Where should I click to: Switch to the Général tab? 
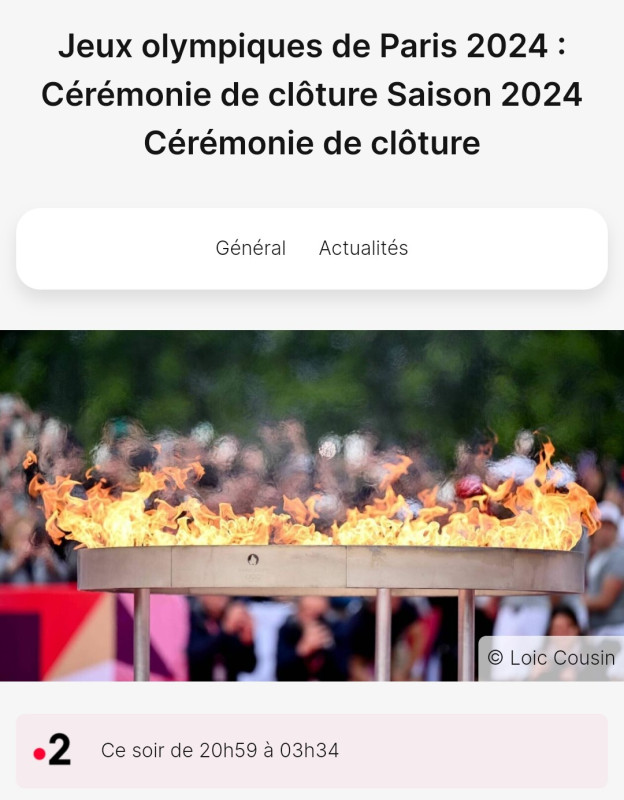[x=250, y=248]
